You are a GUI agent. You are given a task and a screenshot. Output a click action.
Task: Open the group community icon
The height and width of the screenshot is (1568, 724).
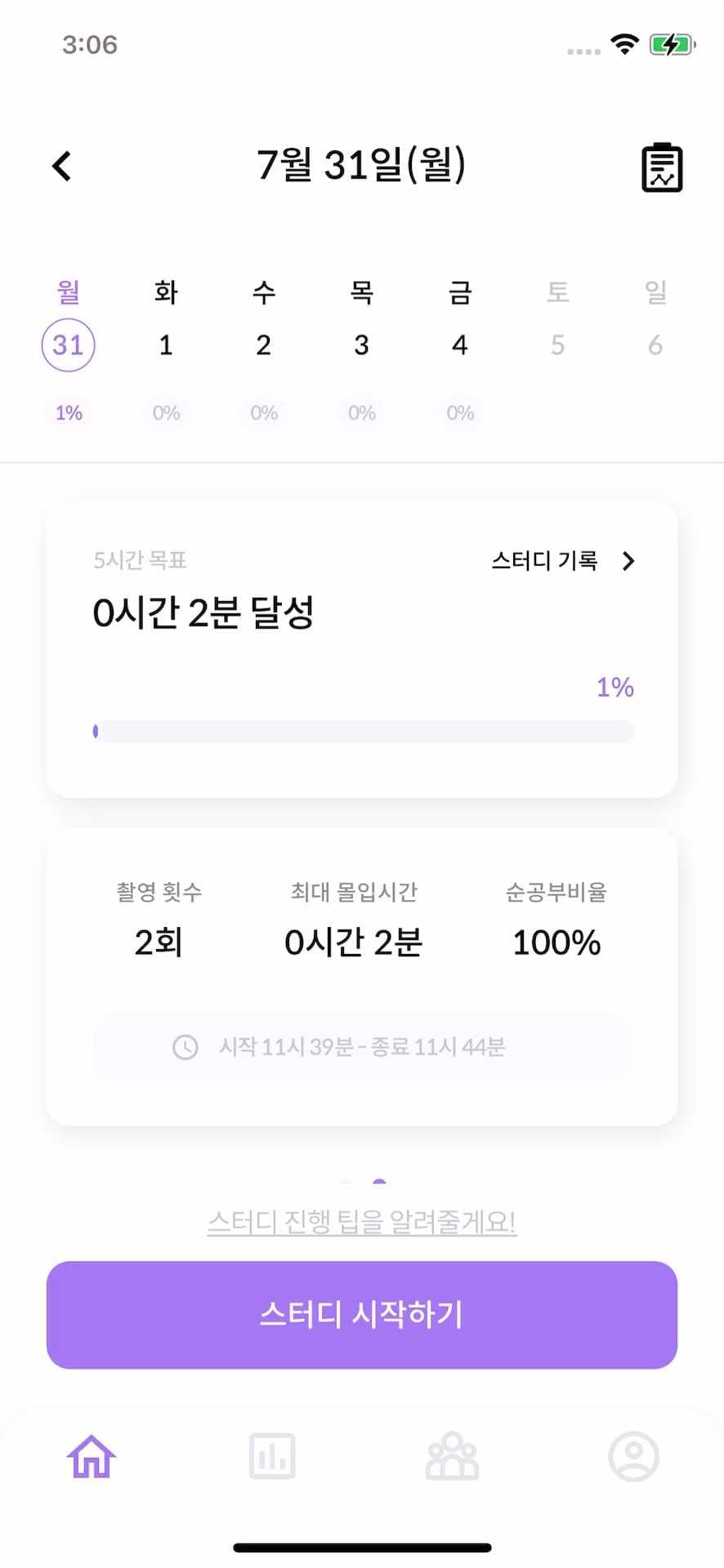pos(452,1459)
